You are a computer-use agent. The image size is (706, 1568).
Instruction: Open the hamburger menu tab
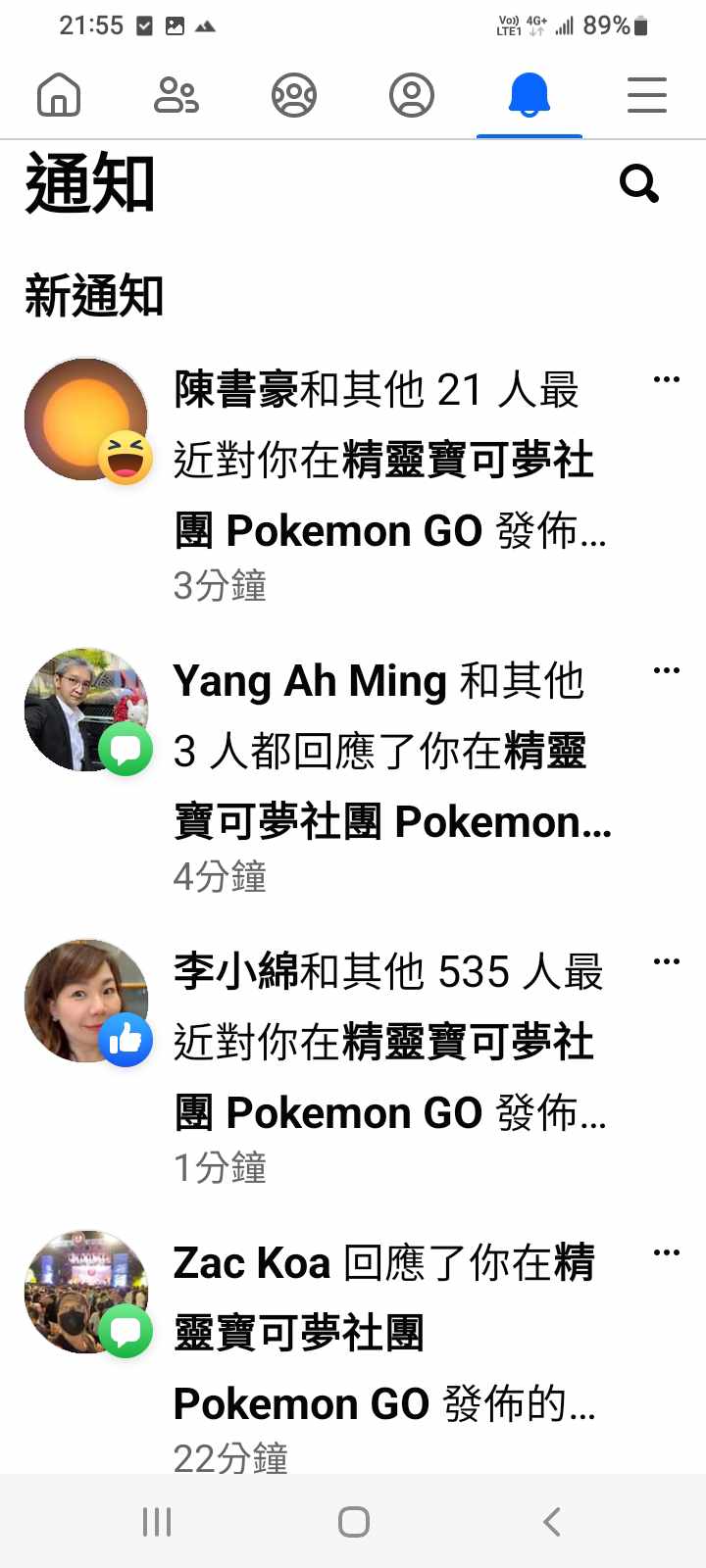pos(646,96)
